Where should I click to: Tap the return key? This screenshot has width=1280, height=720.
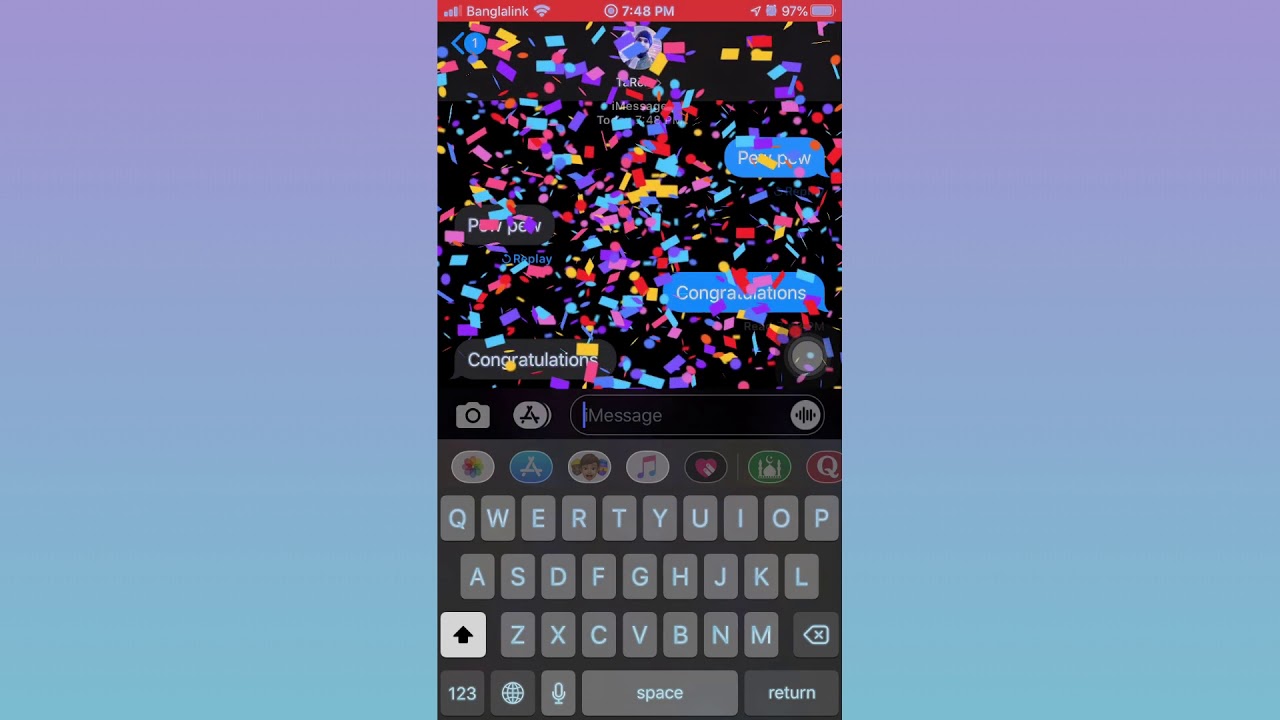point(791,693)
